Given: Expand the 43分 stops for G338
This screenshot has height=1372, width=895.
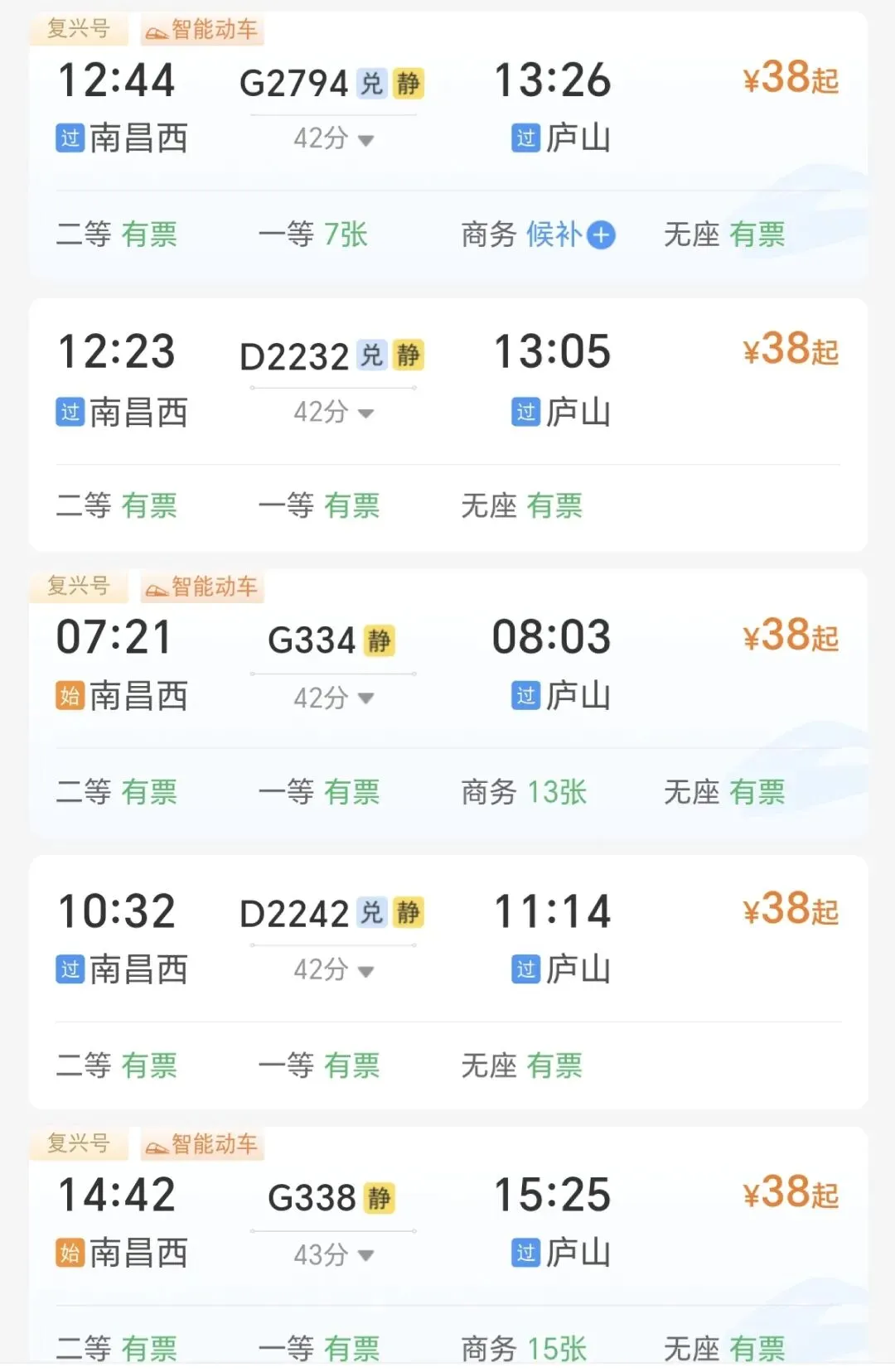Looking at the screenshot, I should point(333,1254).
